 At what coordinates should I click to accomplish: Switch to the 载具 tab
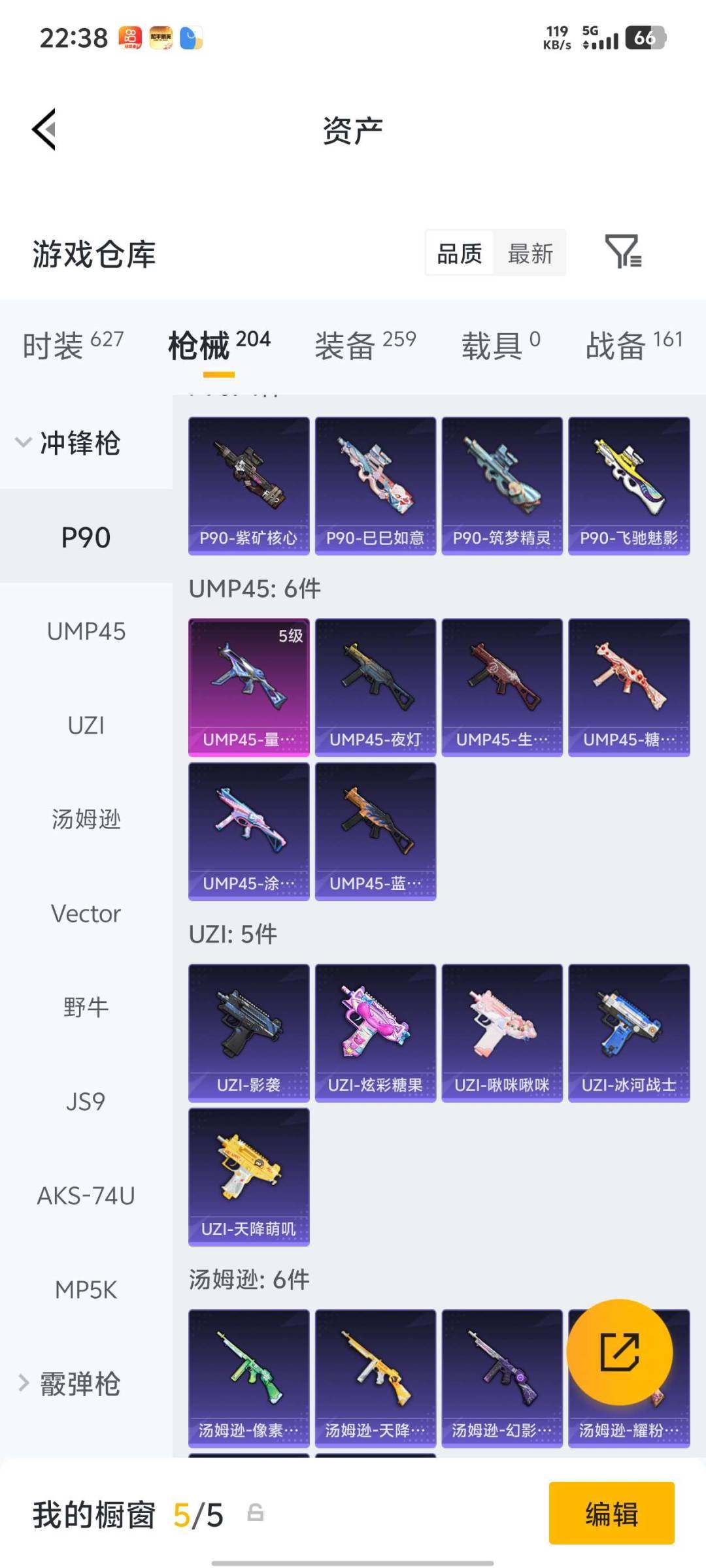pos(501,344)
